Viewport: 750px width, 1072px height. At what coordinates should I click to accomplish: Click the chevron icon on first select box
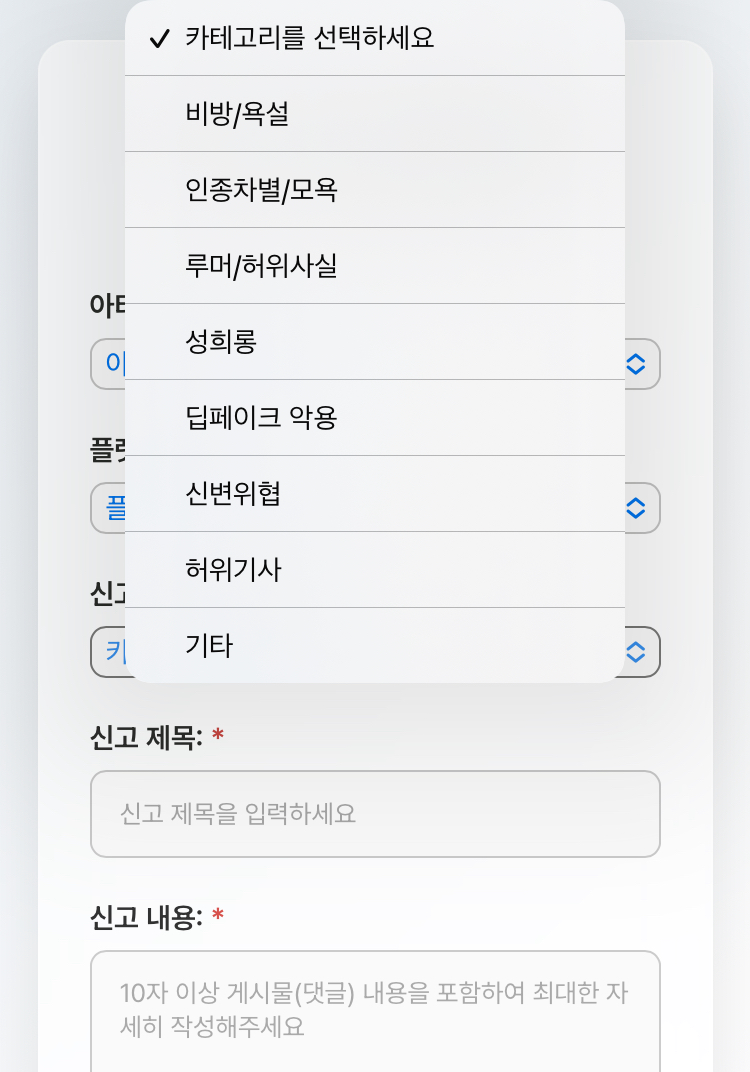636,364
